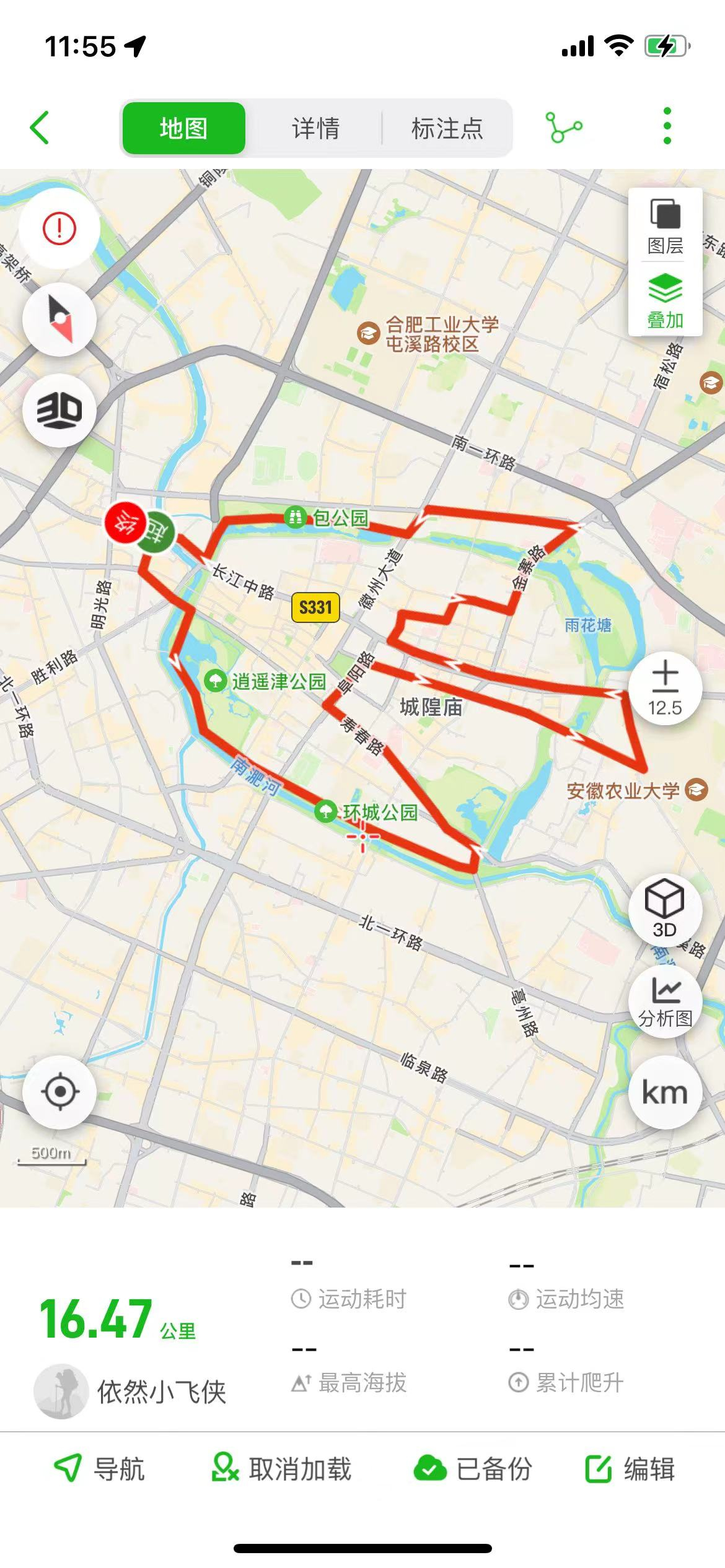The image size is (725, 1568).
Task: Open the three-dot overflow menu
Action: (x=667, y=126)
